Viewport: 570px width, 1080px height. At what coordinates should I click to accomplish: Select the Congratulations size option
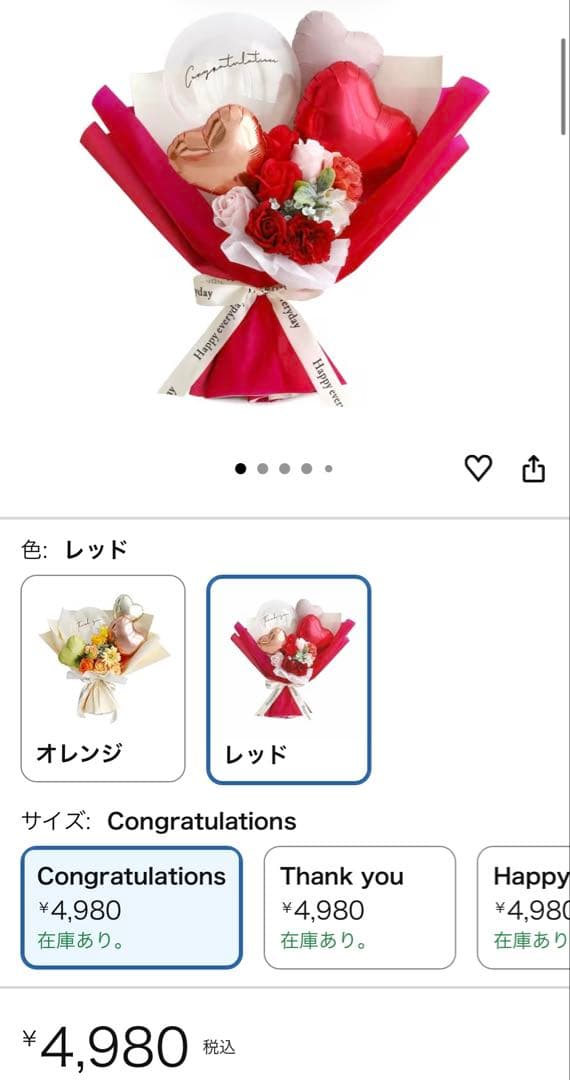point(131,907)
